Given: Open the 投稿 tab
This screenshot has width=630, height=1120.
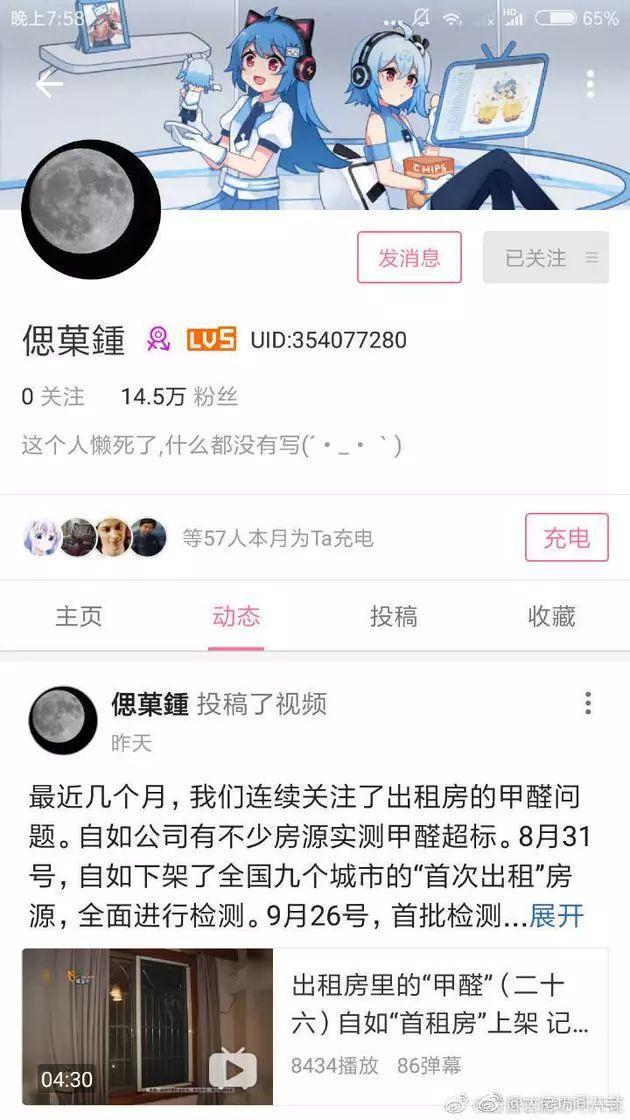Looking at the screenshot, I should pos(393,616).
